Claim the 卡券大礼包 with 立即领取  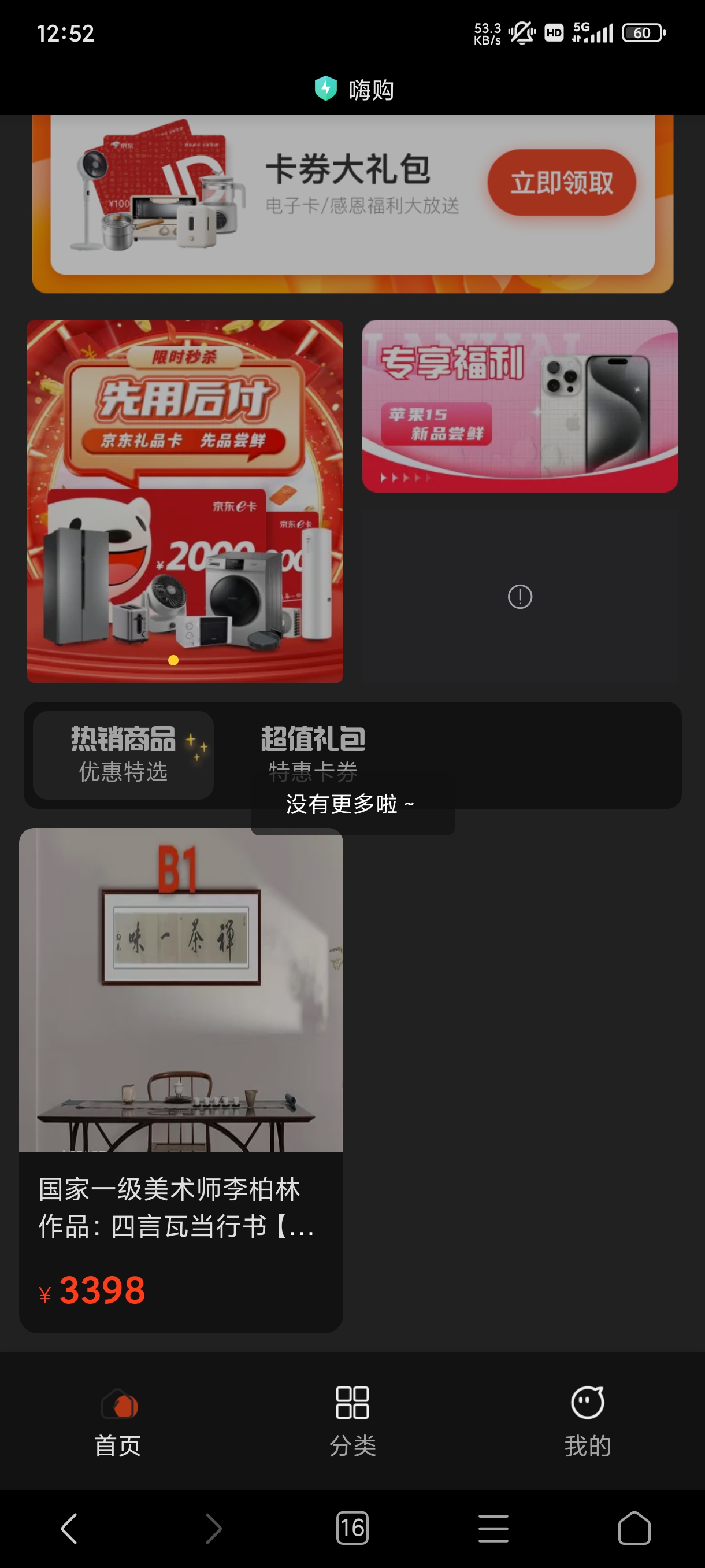click(562, 183)
